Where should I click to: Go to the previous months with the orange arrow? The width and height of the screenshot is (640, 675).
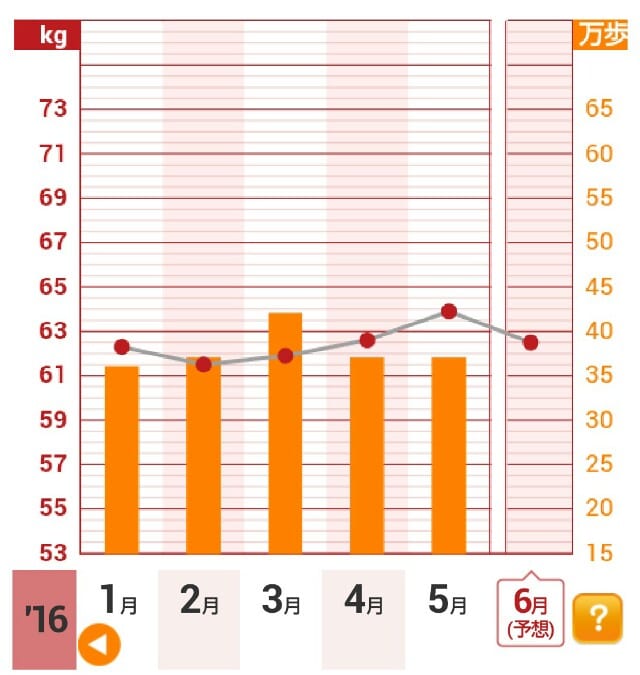(99, 645)
